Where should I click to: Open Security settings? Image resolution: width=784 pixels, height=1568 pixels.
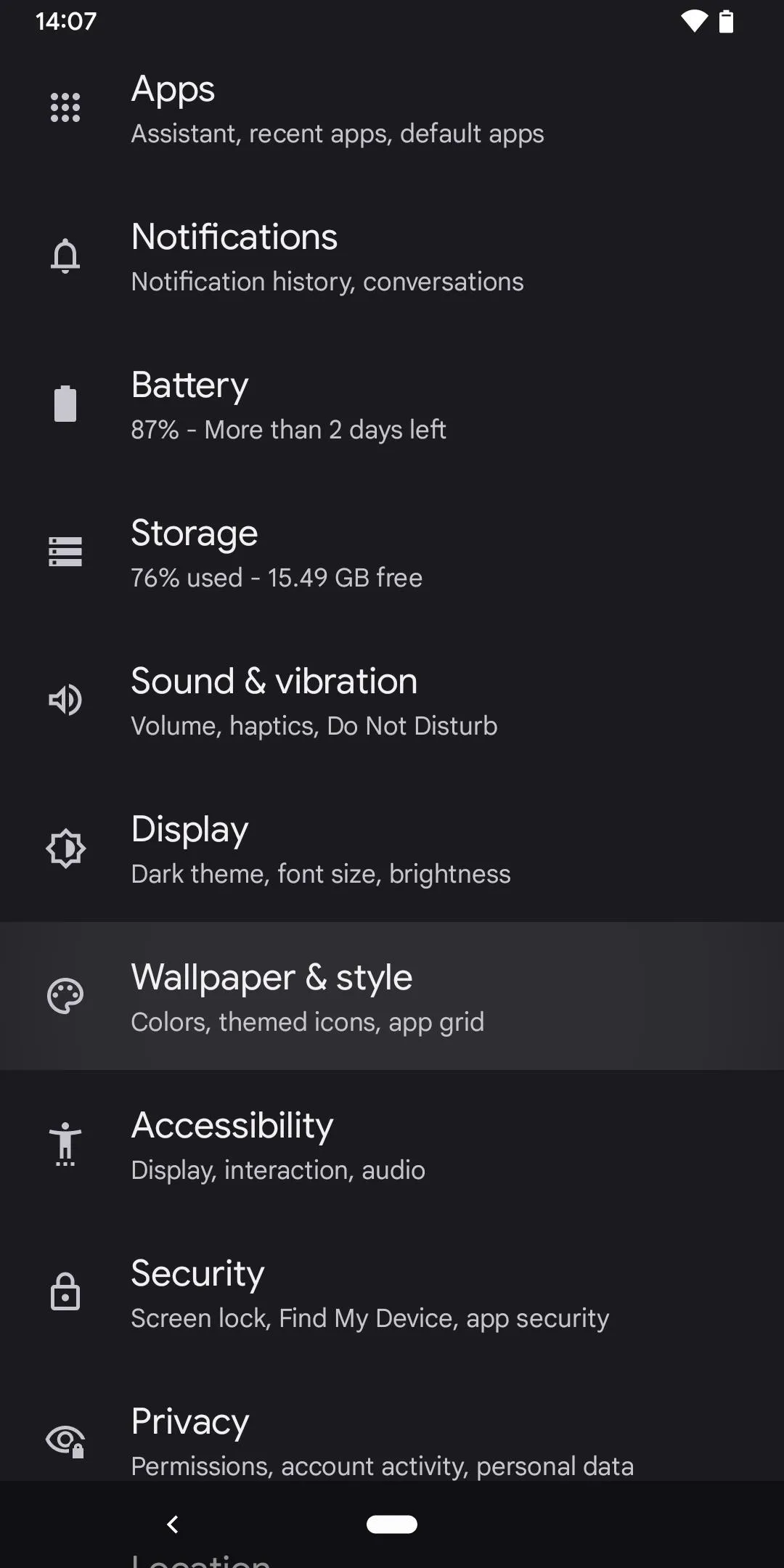point(392,1292)
